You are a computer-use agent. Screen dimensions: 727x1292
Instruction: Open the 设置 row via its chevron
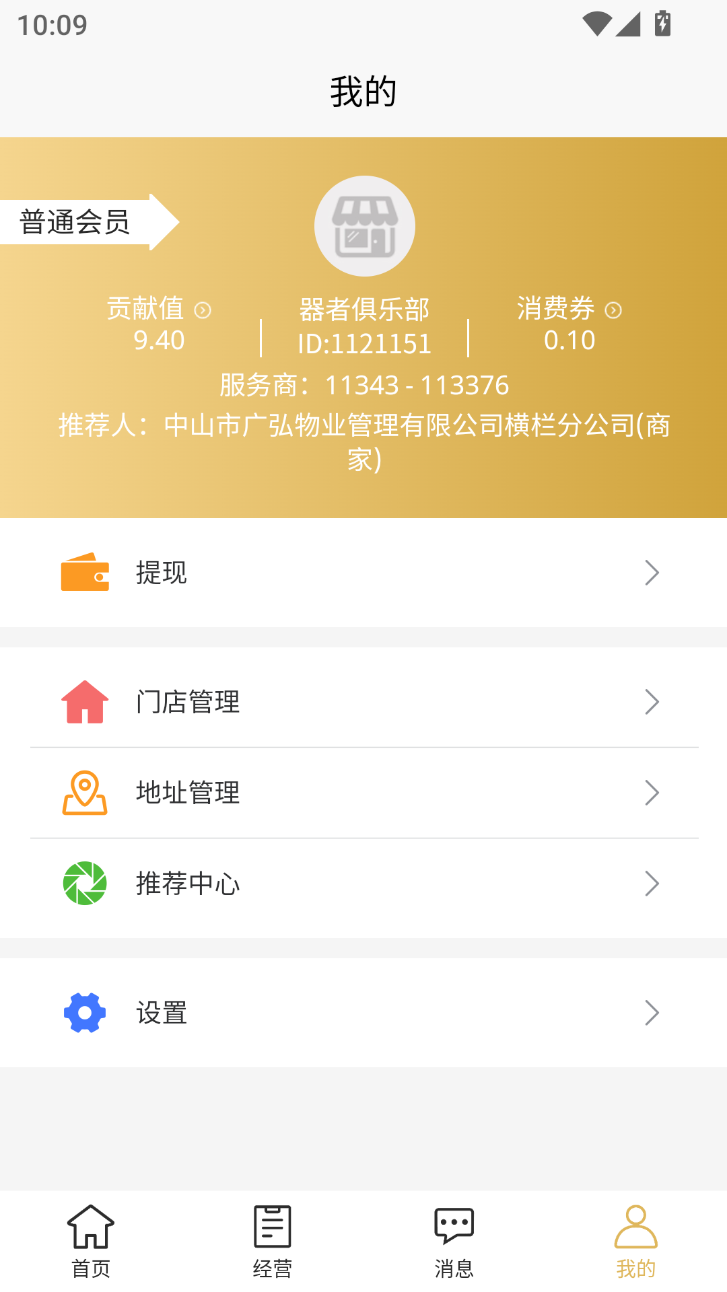pos(651,1012)
